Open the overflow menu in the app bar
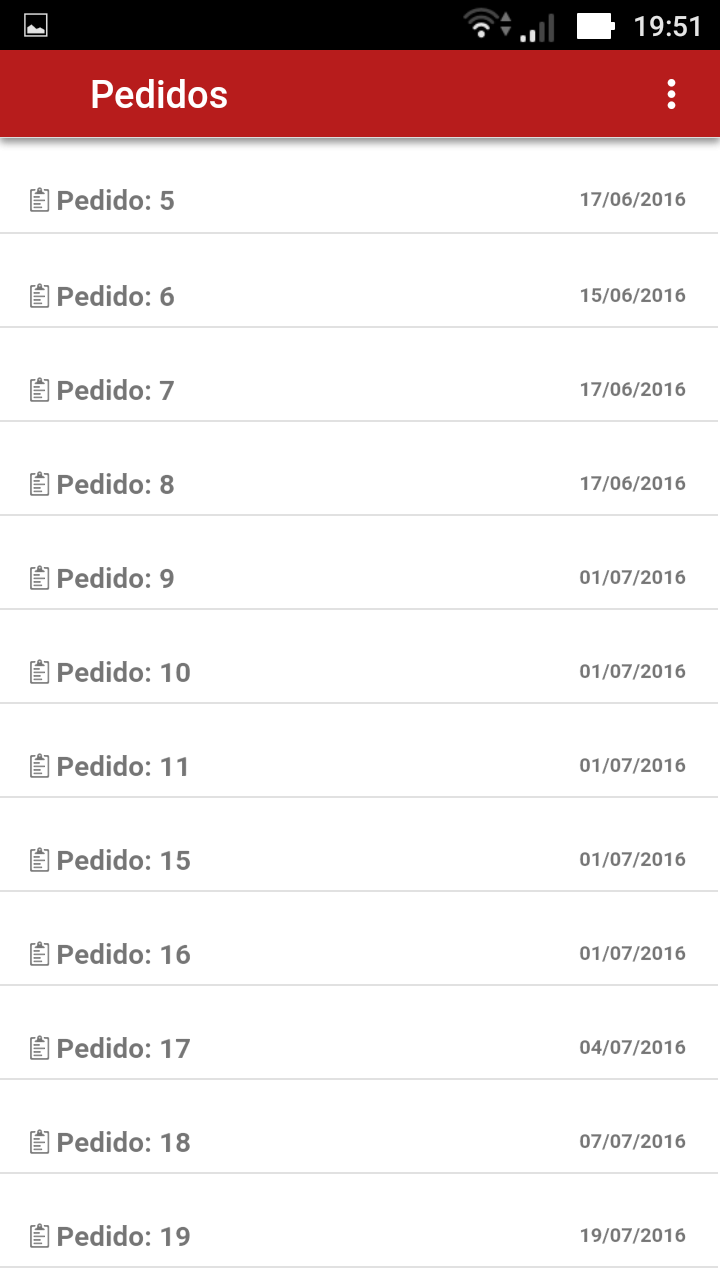This screenshot has height=1280, width=720. coord(671,94)
